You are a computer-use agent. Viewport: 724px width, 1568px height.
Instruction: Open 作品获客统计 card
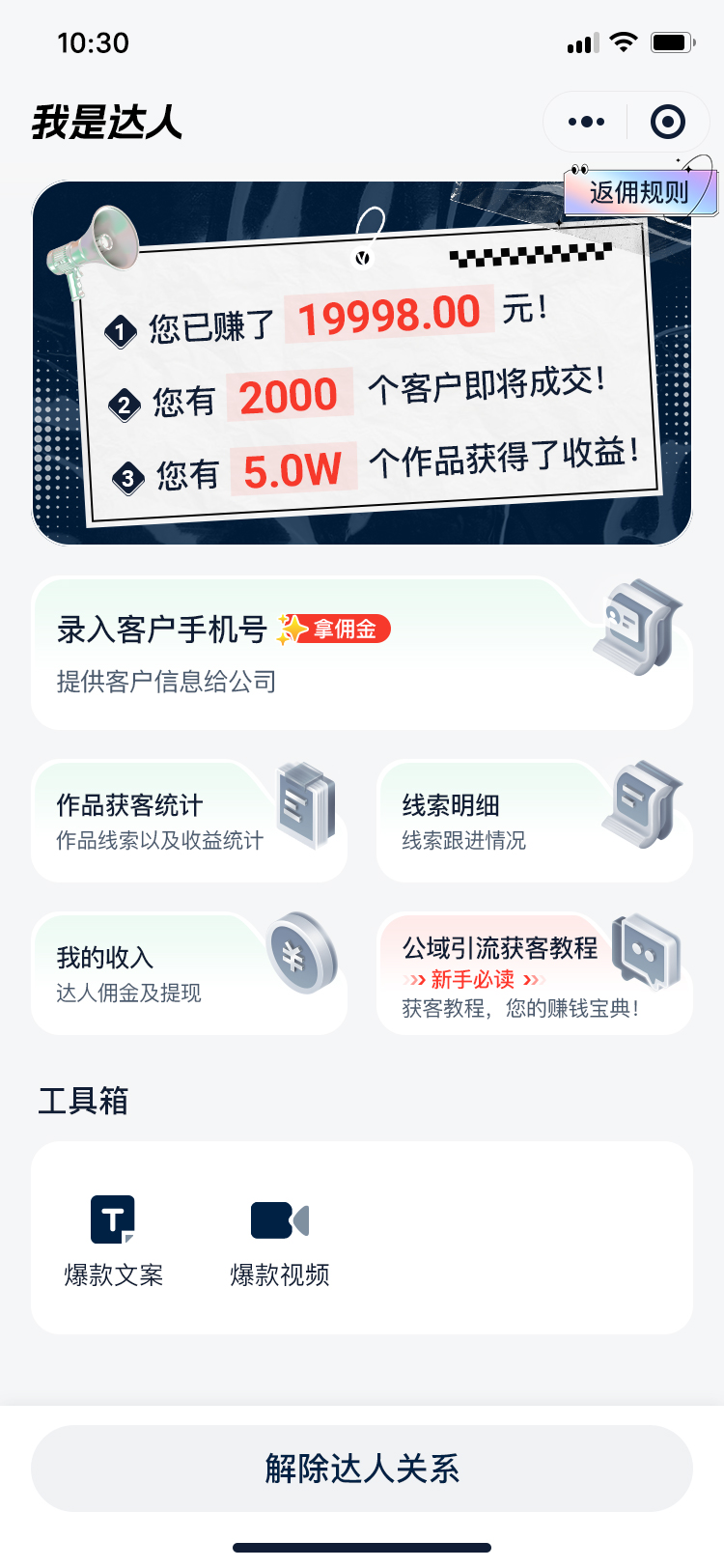tap(189, 821)
